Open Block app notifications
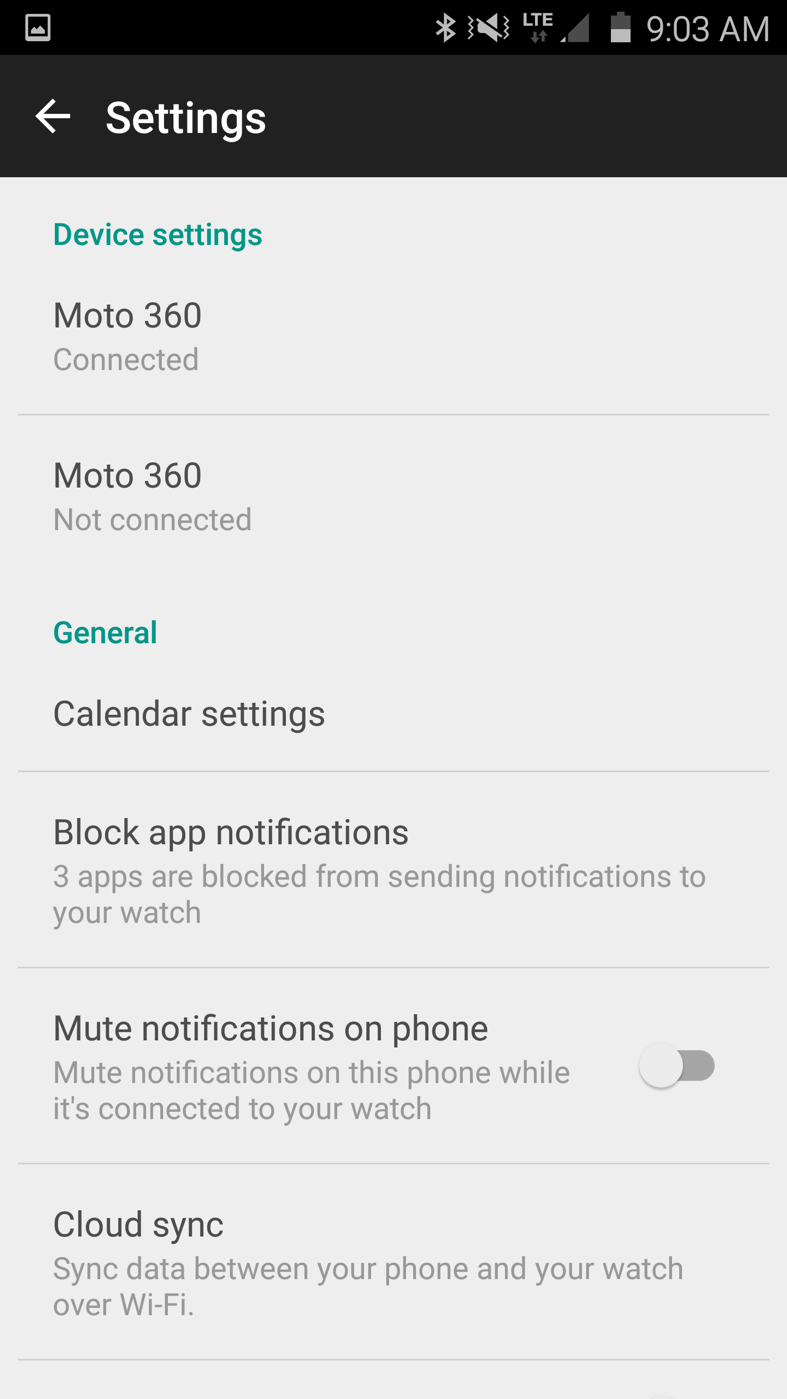Image resolution: width=787 pixels, height=1399 pixels. point(393,870)
